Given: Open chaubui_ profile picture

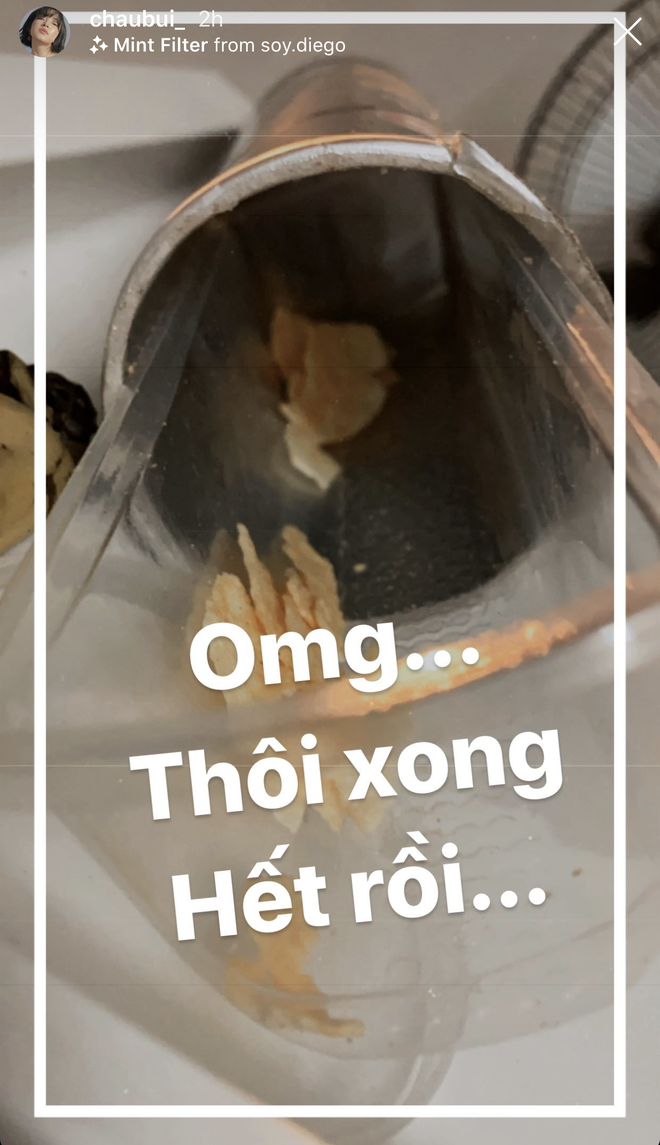Looking at the screenshot, I should [44, 31].
